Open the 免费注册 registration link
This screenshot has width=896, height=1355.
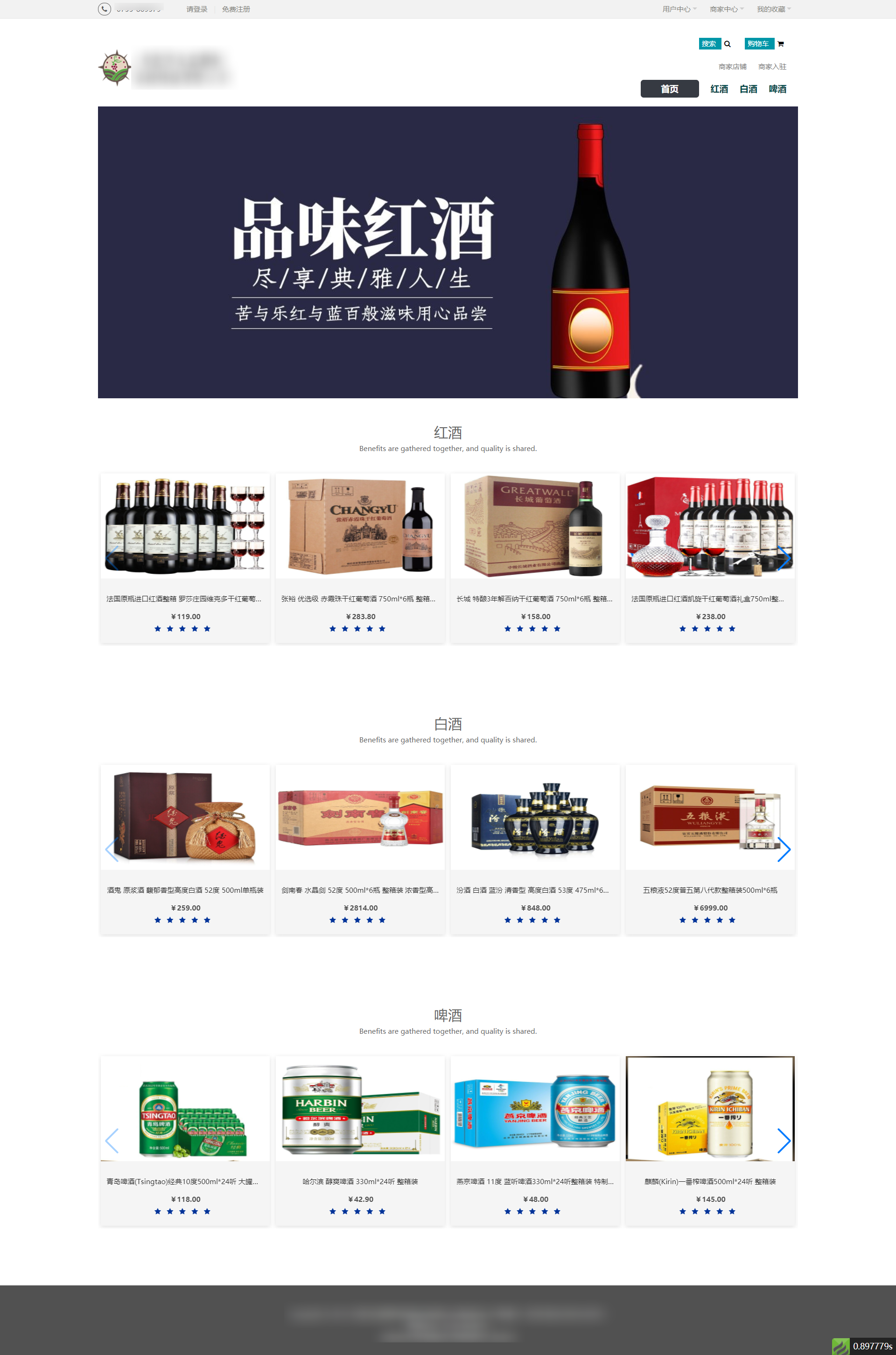pos(235,9)
